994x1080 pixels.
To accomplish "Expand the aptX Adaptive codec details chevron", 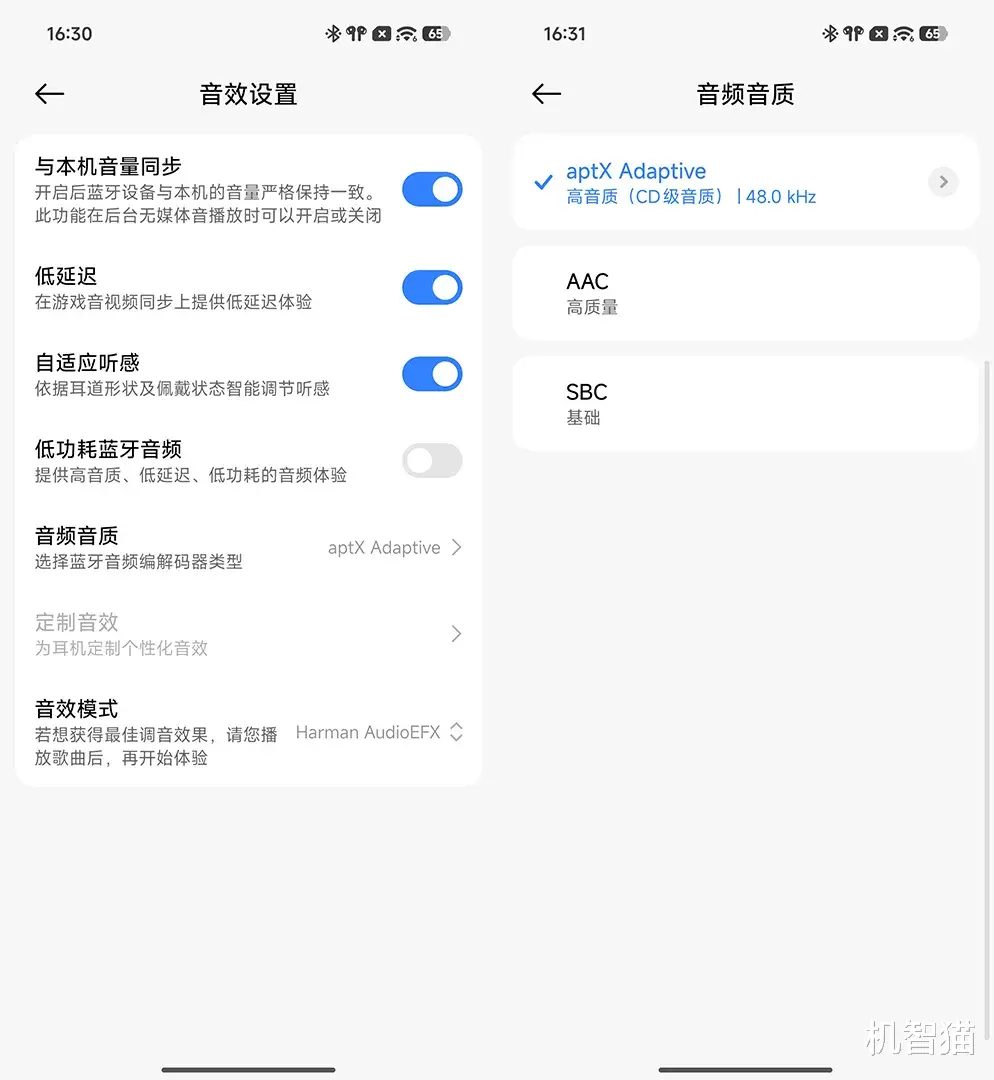I will pyautogui.click(x=941, y=182).
